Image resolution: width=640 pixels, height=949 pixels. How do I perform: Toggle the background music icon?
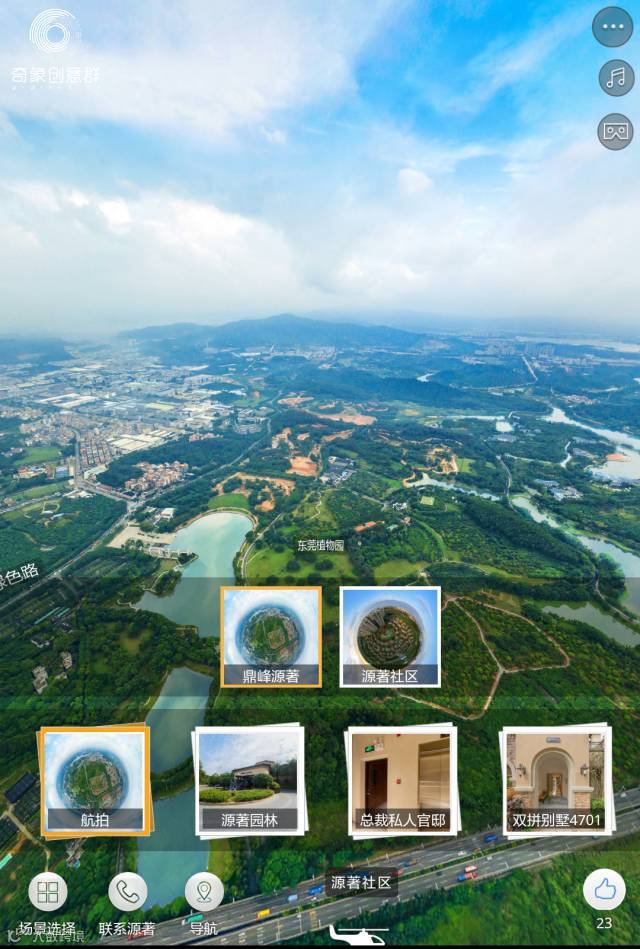click(616, 78)
